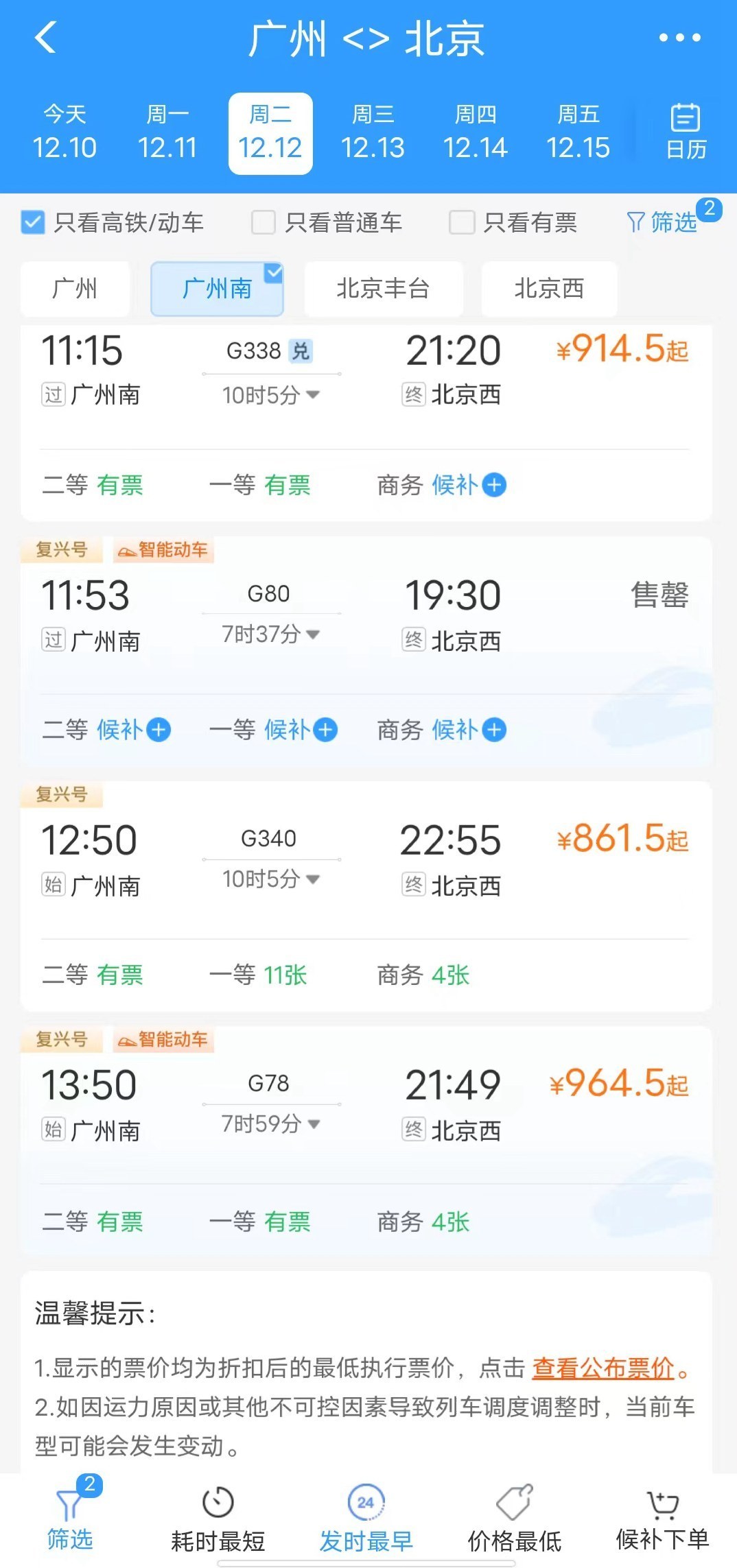This screenshot has width=737, height=1568.
Task: Go back from the 广州<>北京 train list
Action: pos(45,38)
